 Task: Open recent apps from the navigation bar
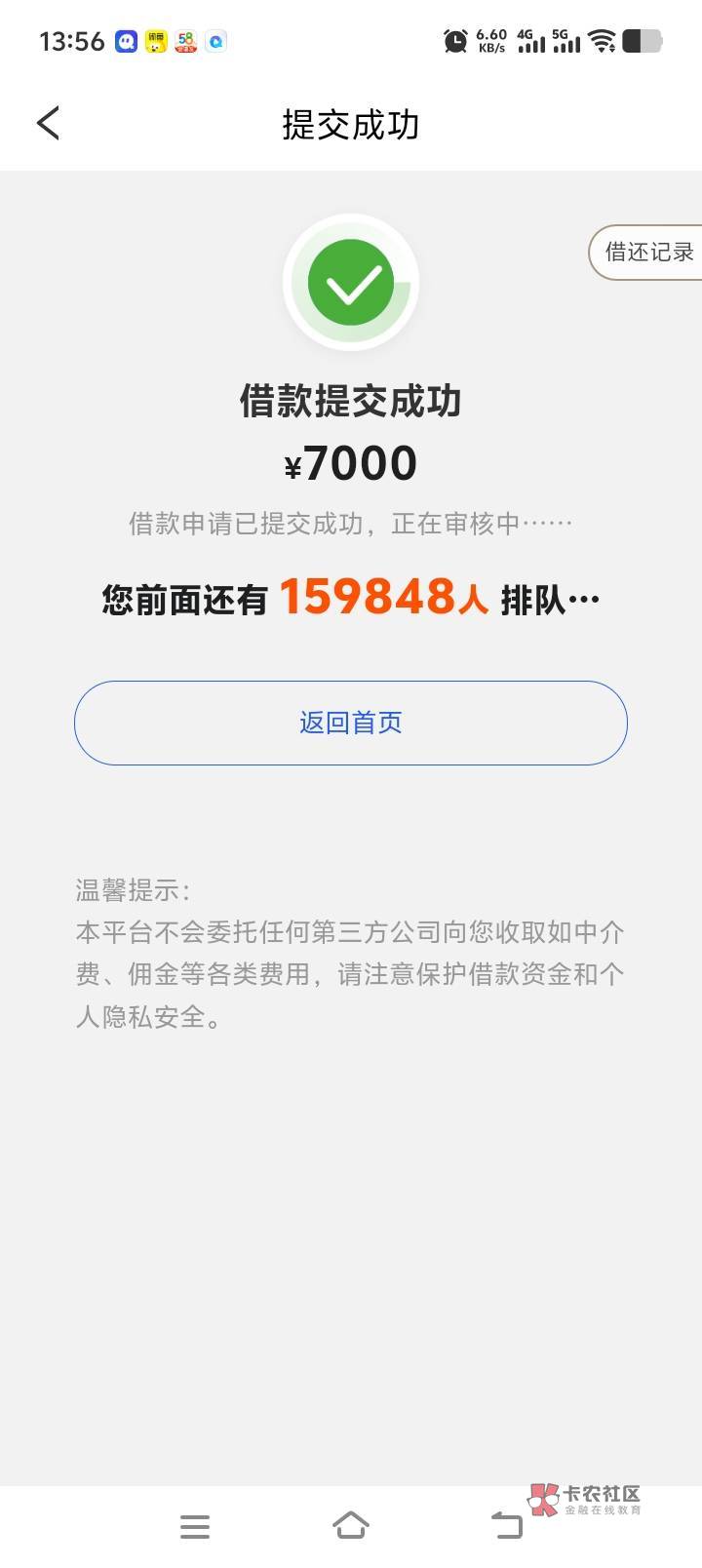[195, 1526]
